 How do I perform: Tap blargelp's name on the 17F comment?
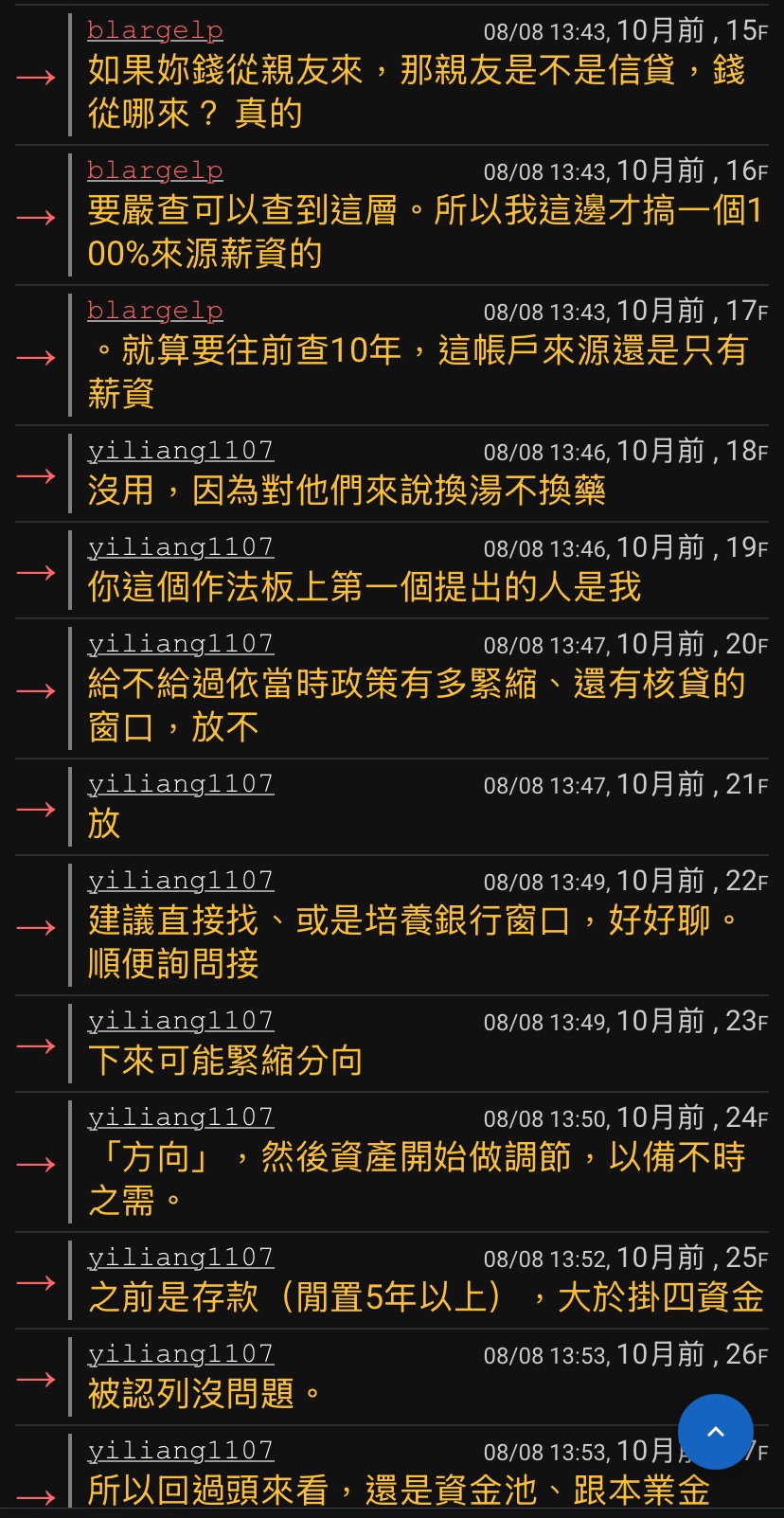click(155, 311)
